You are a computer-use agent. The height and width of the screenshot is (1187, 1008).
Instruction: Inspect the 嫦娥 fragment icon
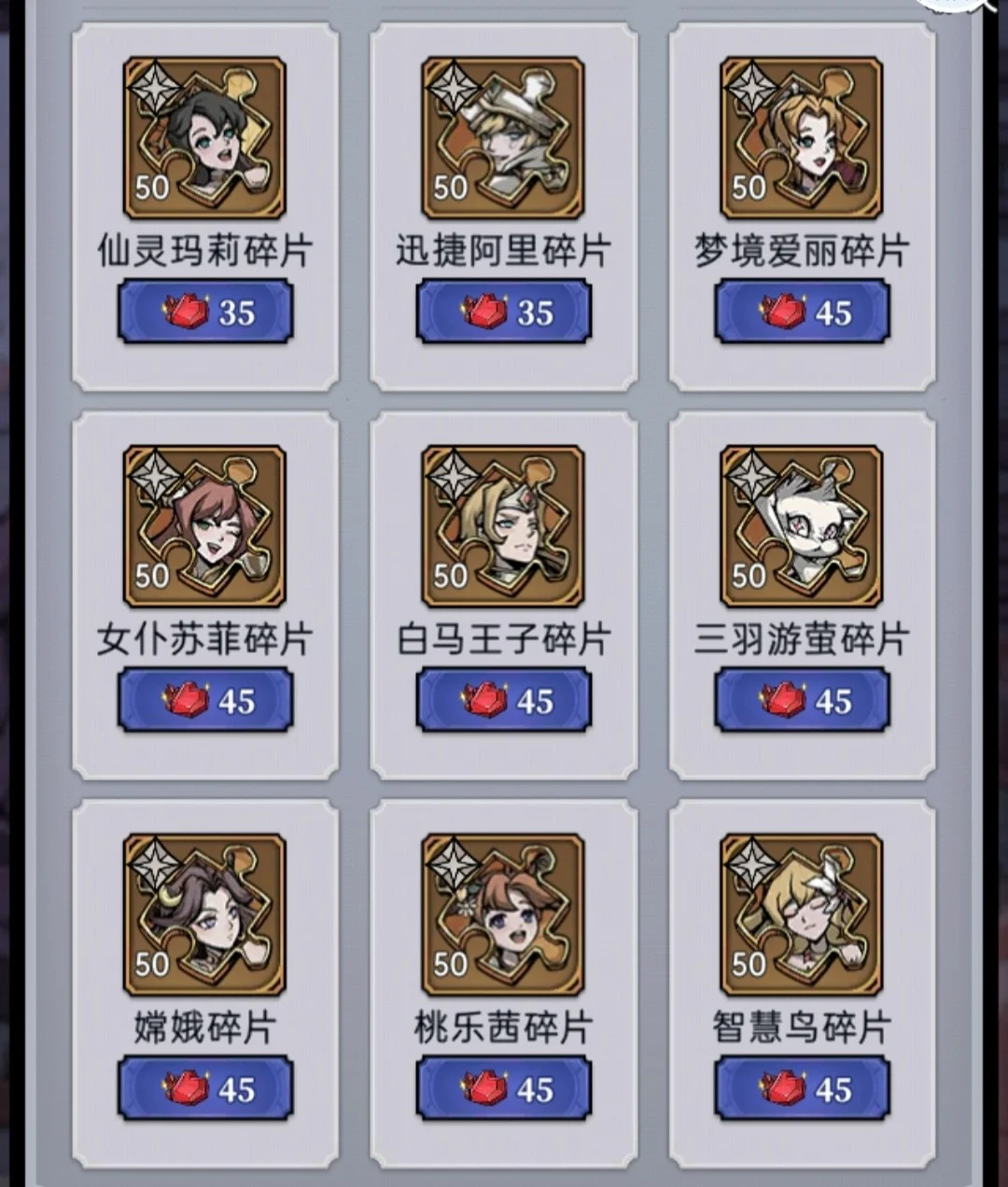pos(204,915)
